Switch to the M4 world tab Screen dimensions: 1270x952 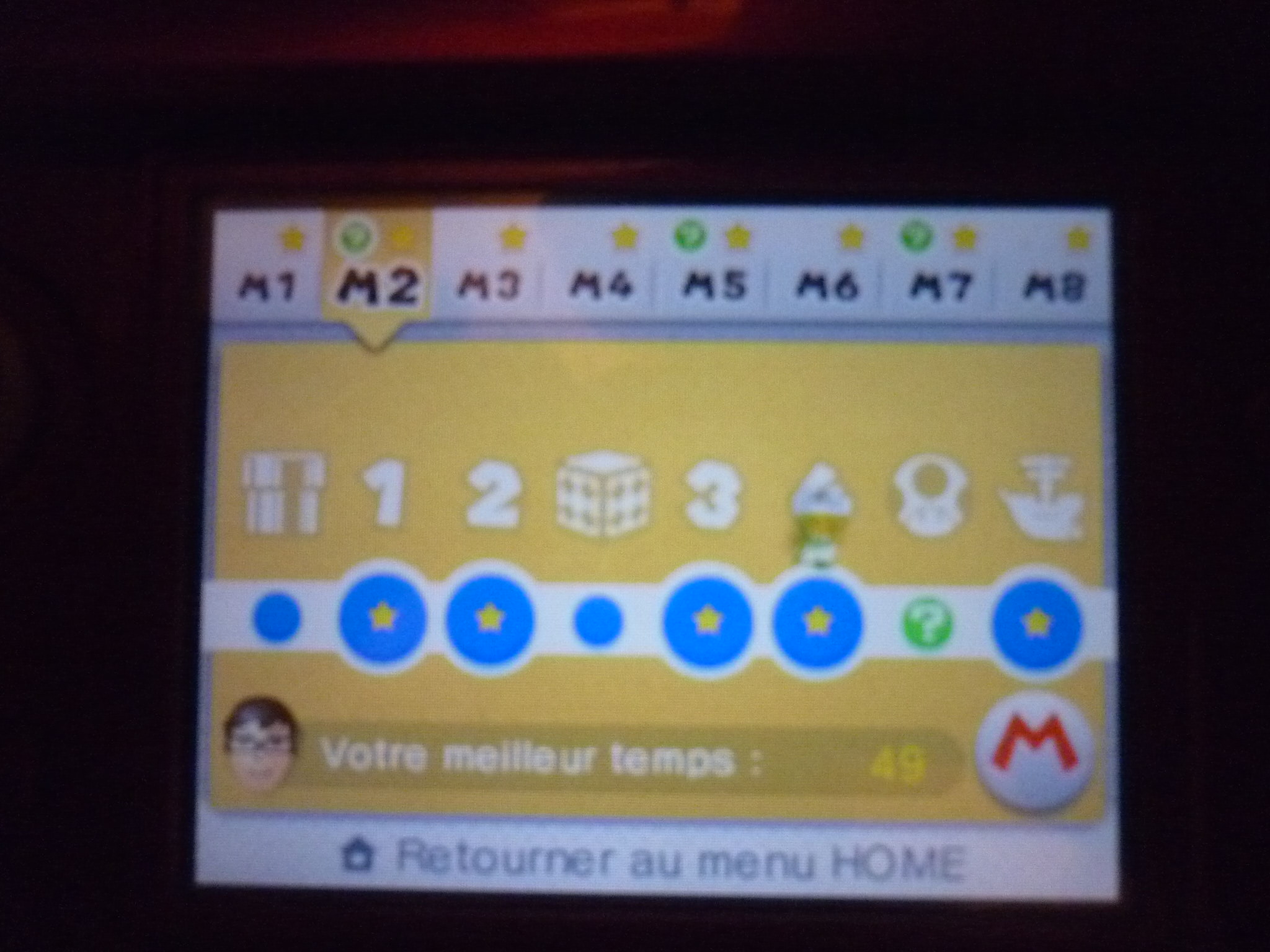click(600, 273)
